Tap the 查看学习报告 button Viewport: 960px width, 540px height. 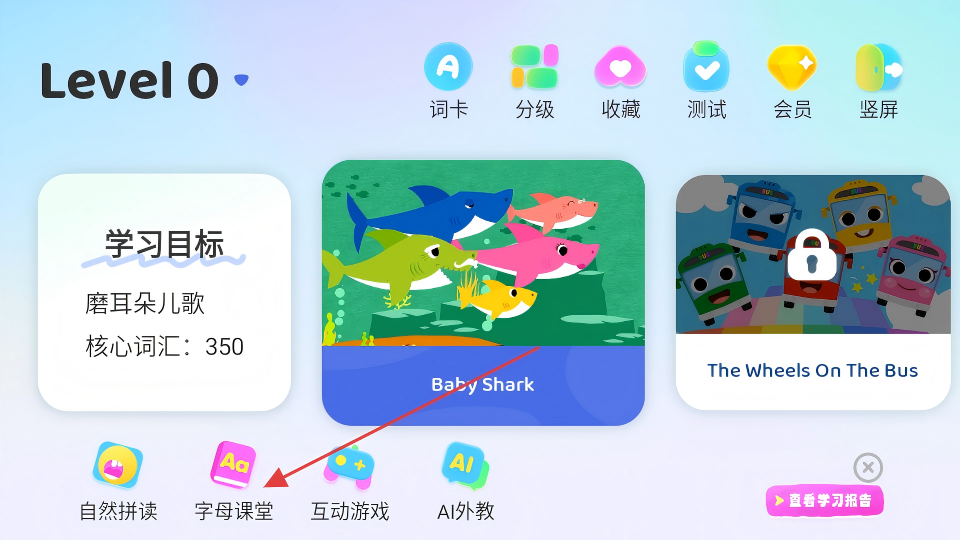point(824,501)
